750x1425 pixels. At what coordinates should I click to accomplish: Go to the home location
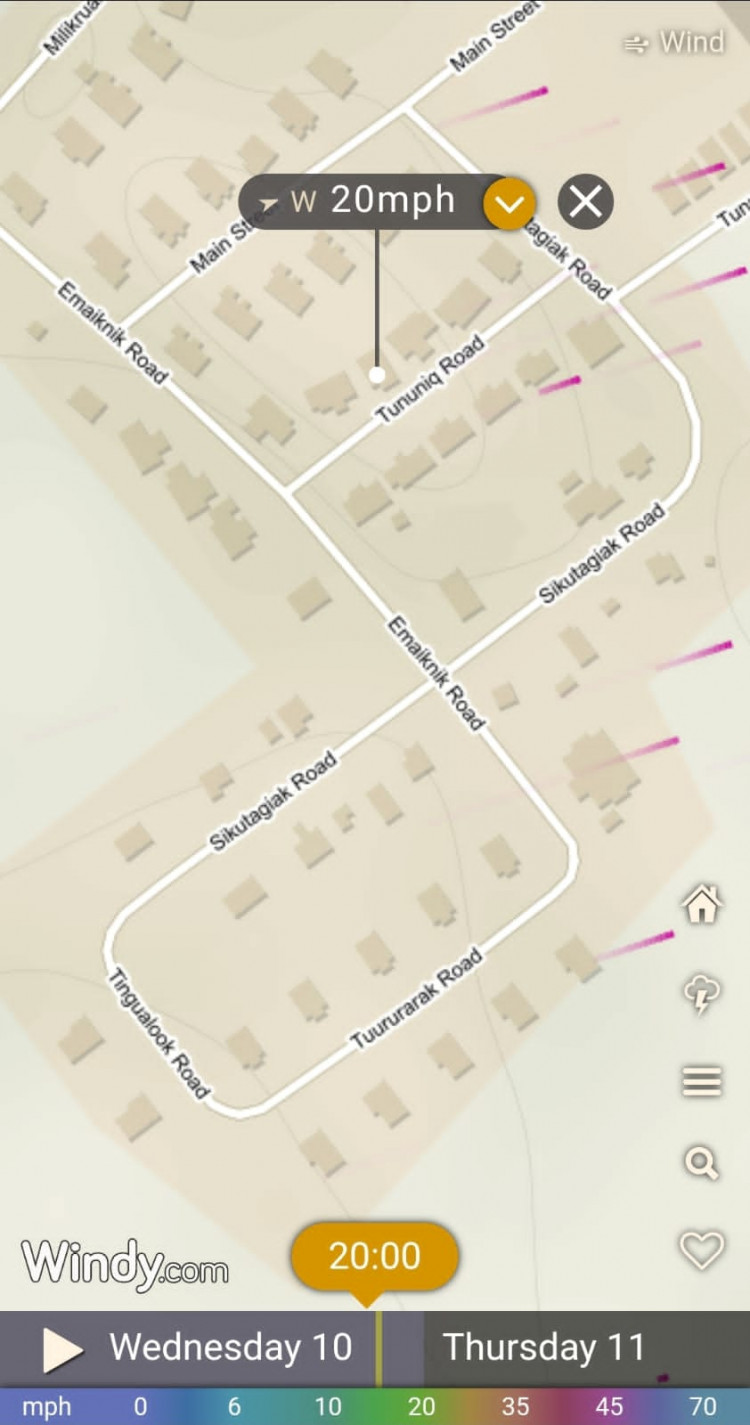coord(701,906)
